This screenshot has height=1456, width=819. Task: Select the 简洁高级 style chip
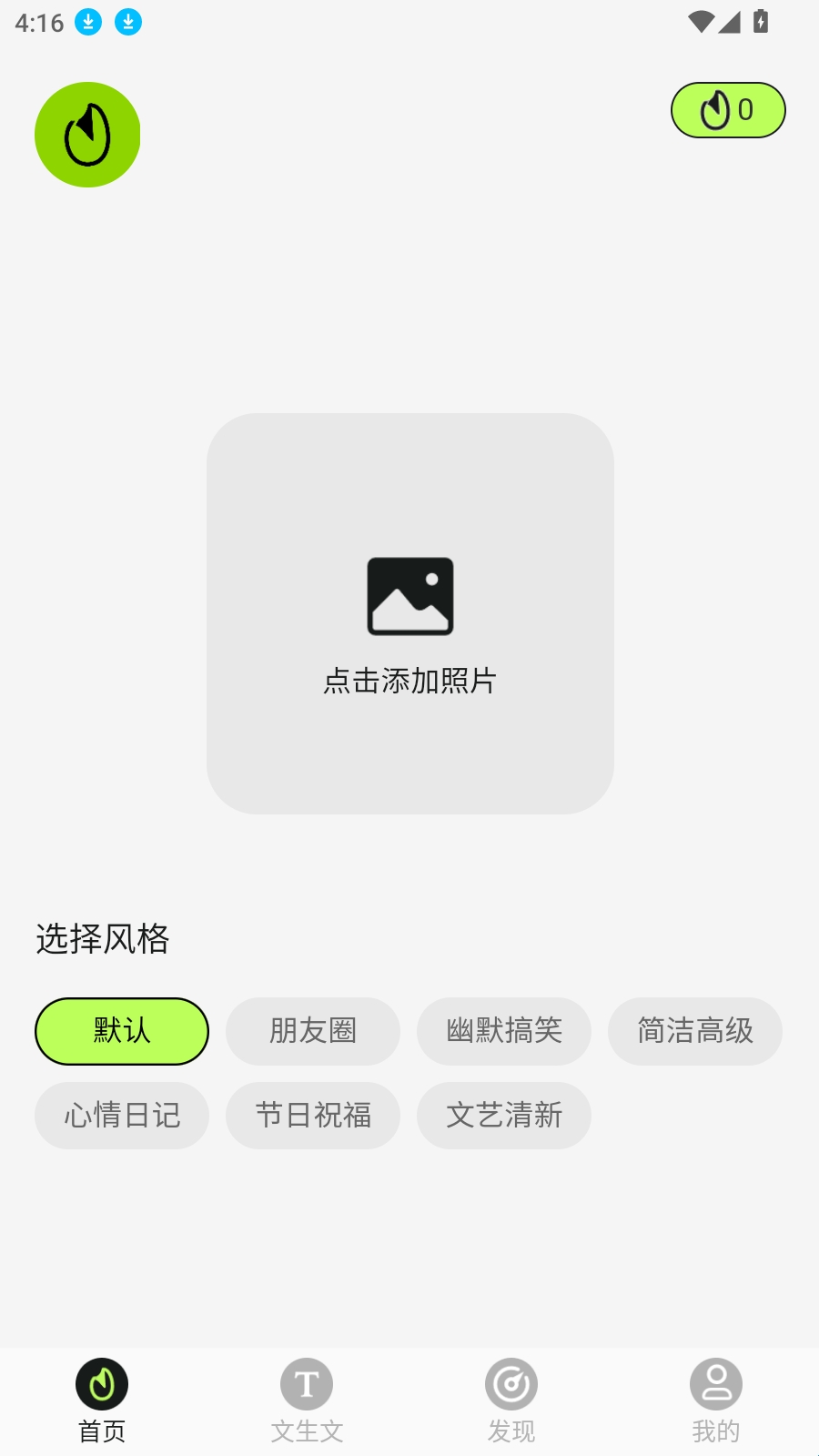(x=695, y=1031)
